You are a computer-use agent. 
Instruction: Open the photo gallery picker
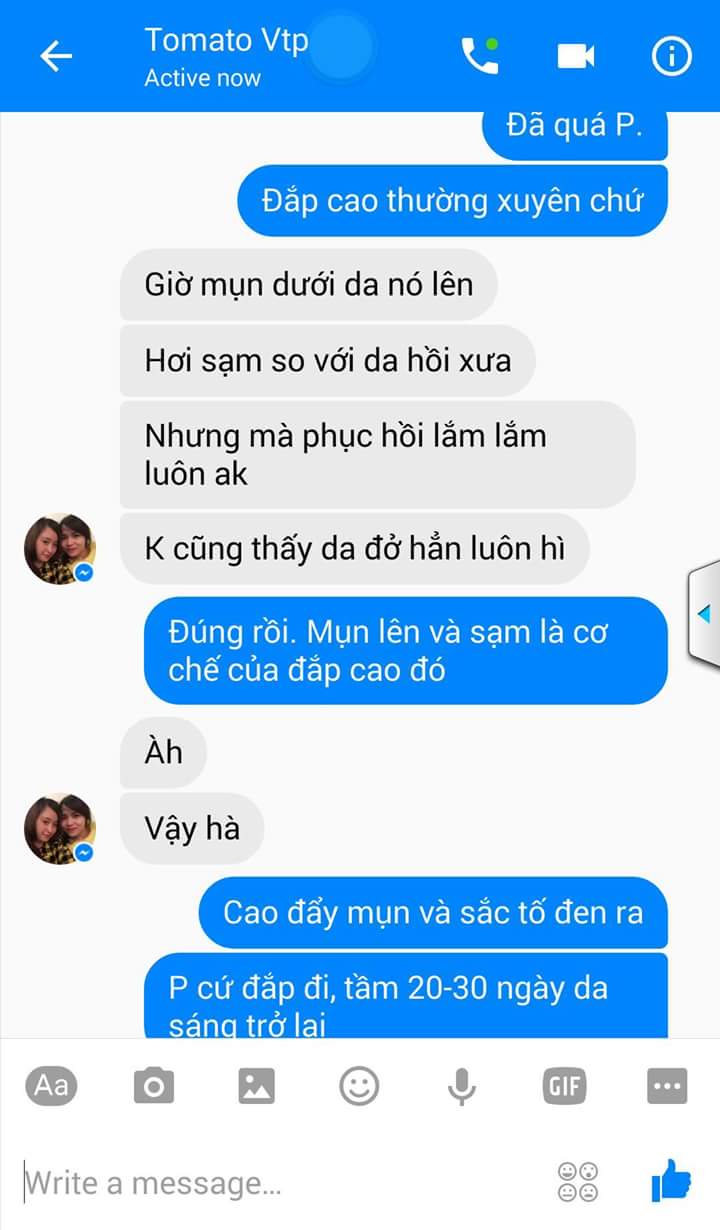click(256, 1085)
